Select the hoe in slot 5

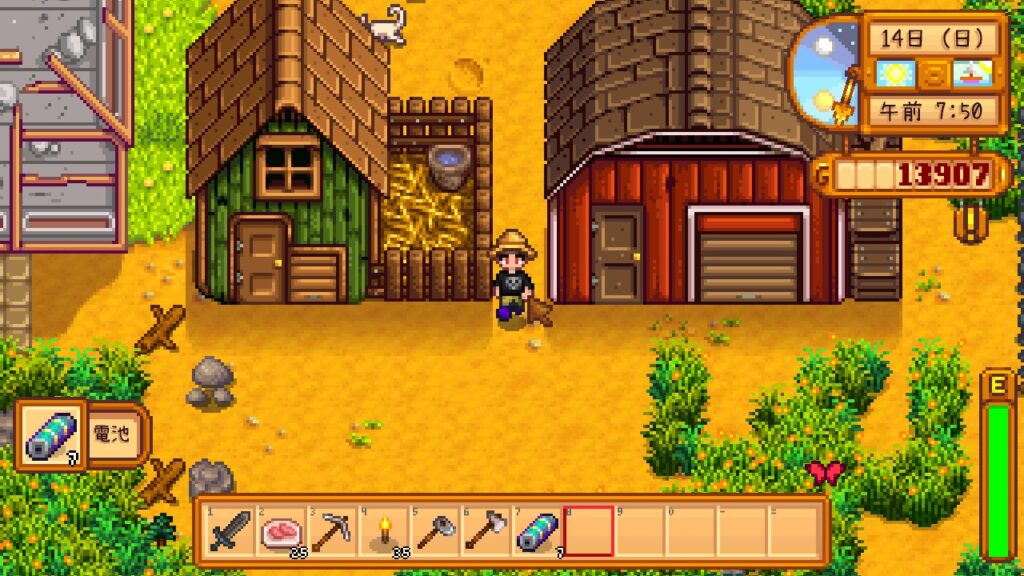pos(434,531)
